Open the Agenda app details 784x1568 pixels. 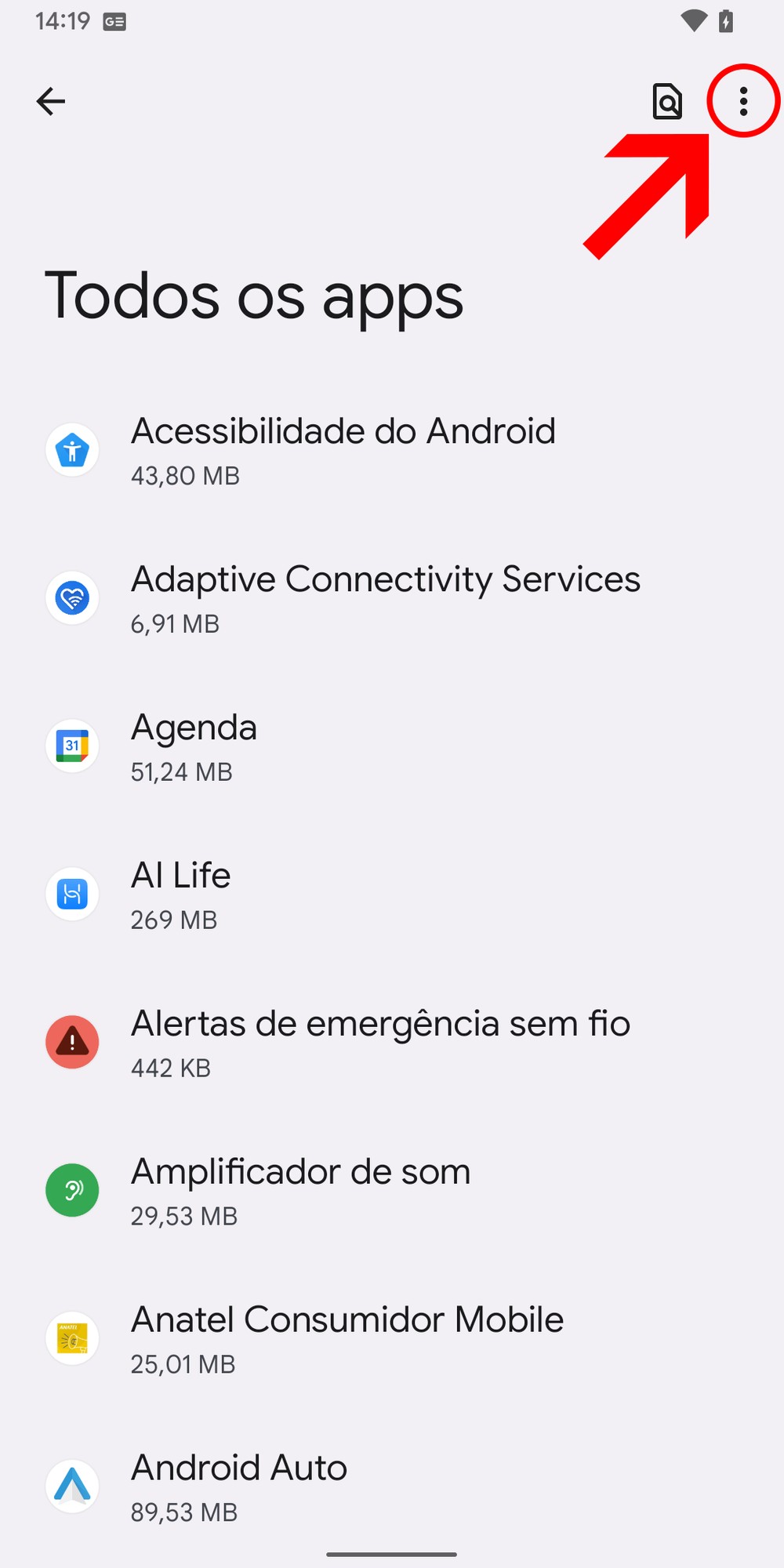[x=194, y=746]
